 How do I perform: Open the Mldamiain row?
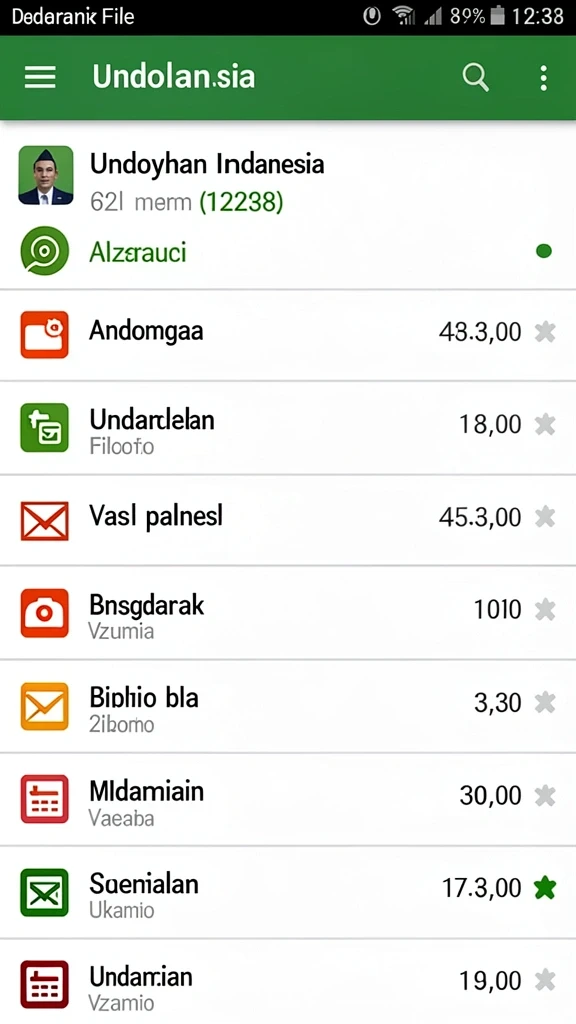[x=288, y=799]
